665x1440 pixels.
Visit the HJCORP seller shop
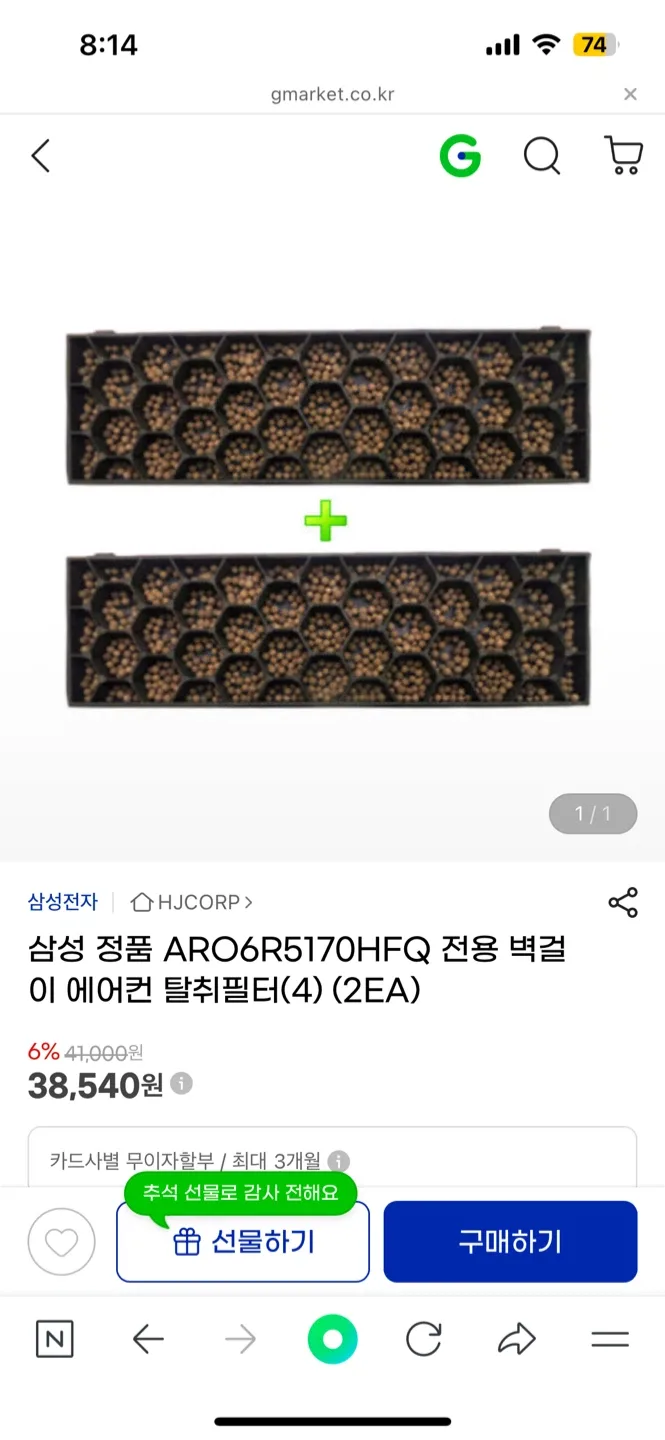tap(191, 902)
